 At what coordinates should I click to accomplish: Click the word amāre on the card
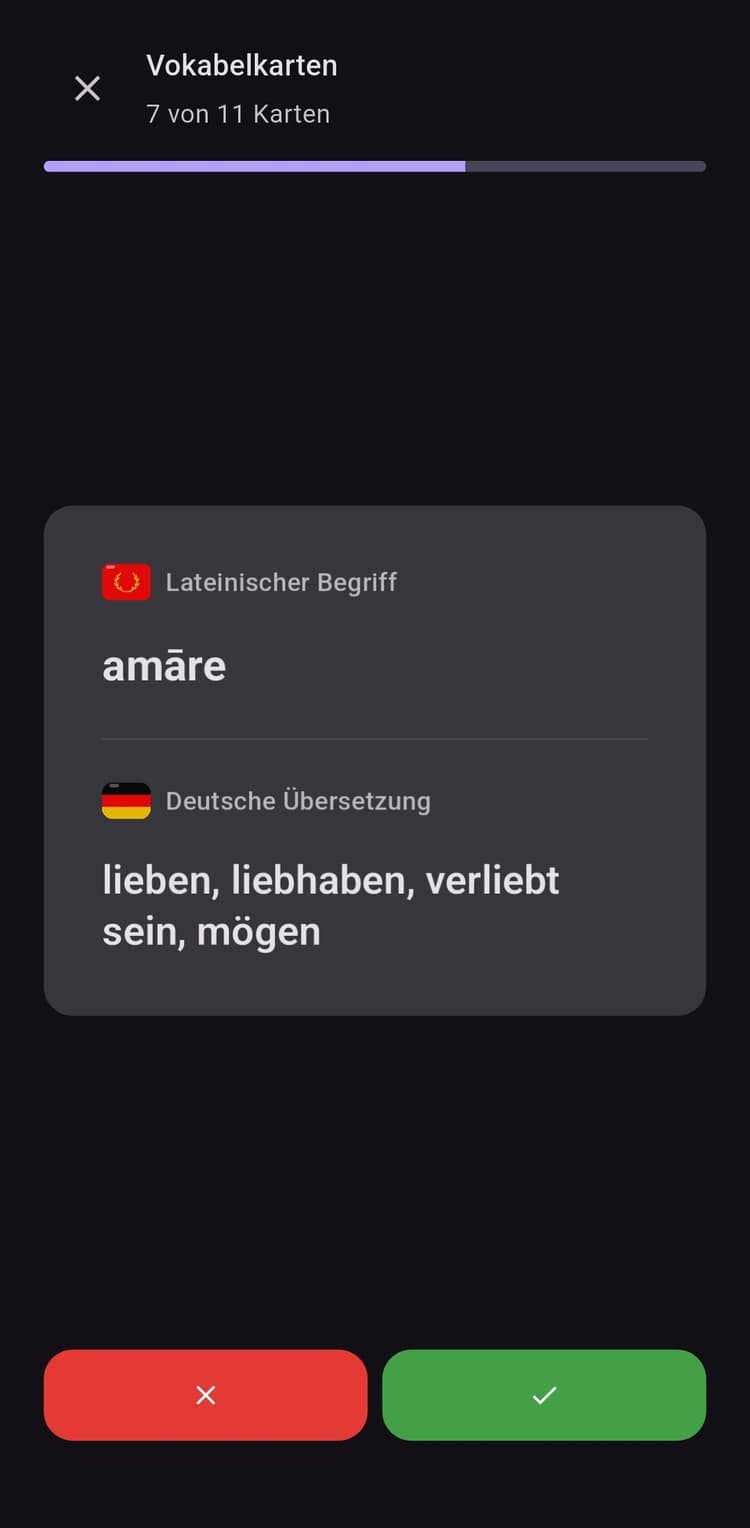coord(163,664)
